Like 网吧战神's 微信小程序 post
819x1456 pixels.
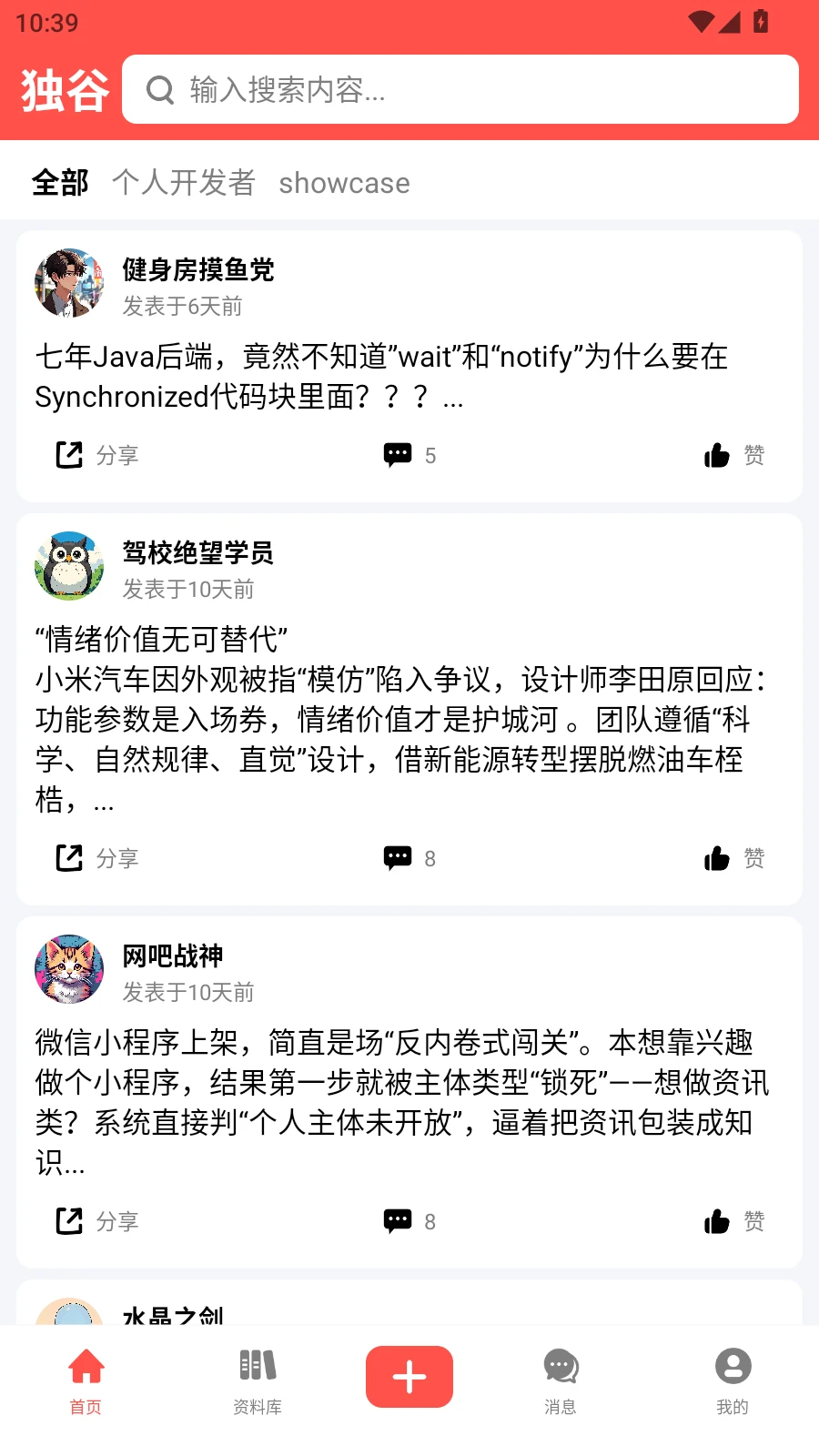pos(733,1221)
